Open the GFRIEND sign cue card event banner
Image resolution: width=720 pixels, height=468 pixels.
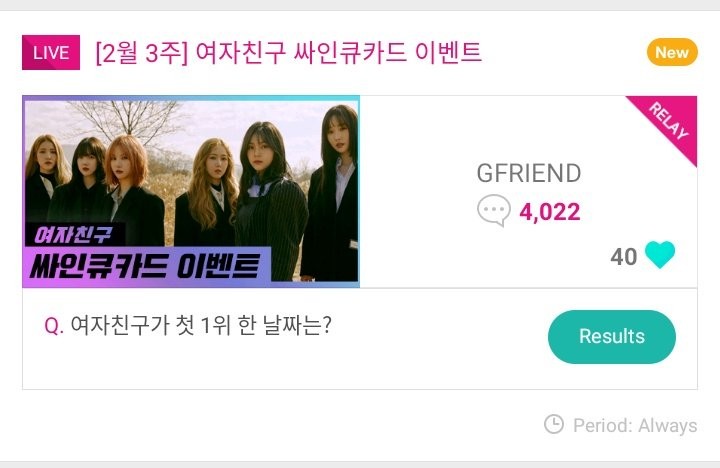pos(191,191)
